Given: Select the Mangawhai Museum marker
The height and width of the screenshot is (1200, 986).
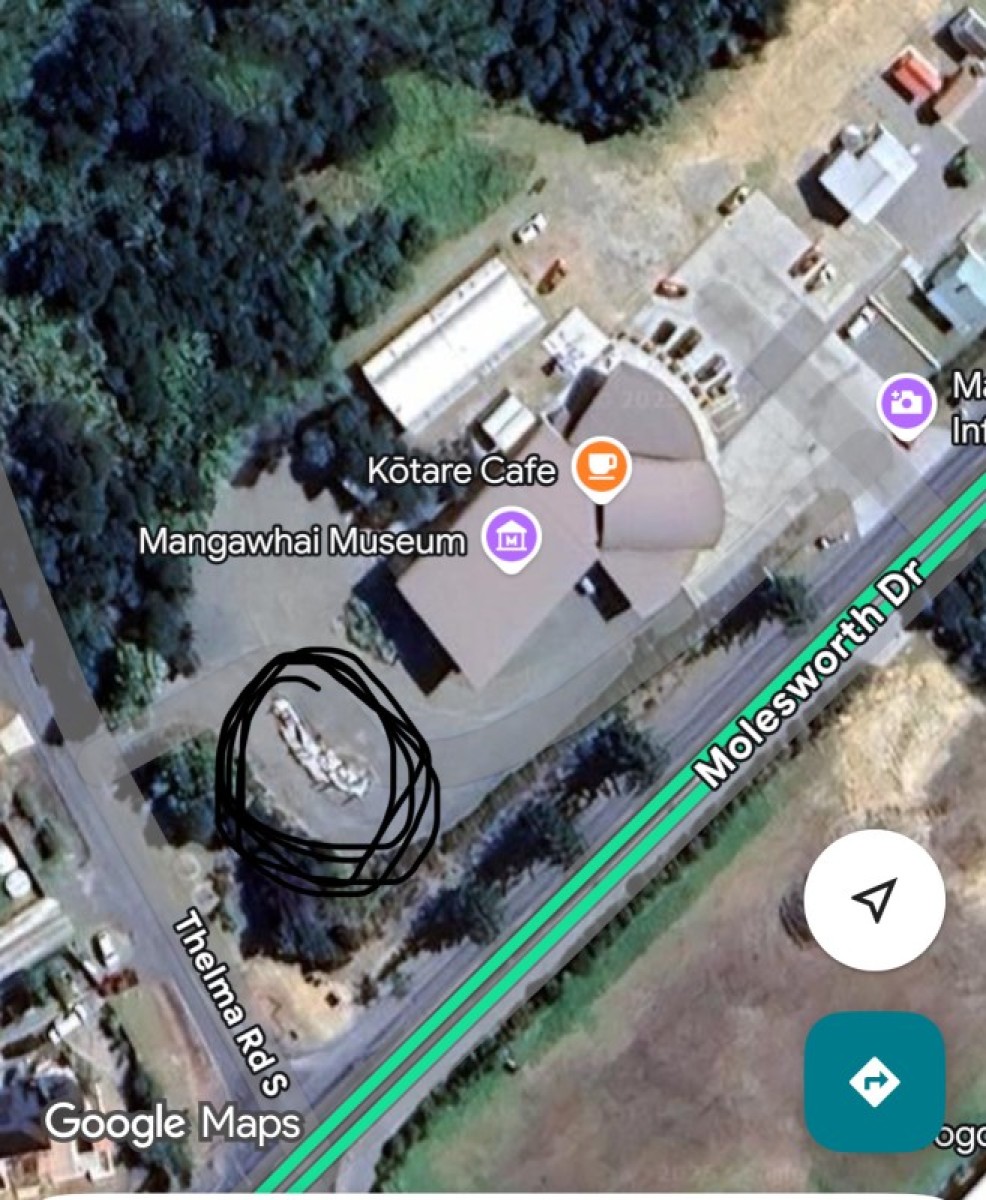Looking at the screenshot, I should (512, 538).
